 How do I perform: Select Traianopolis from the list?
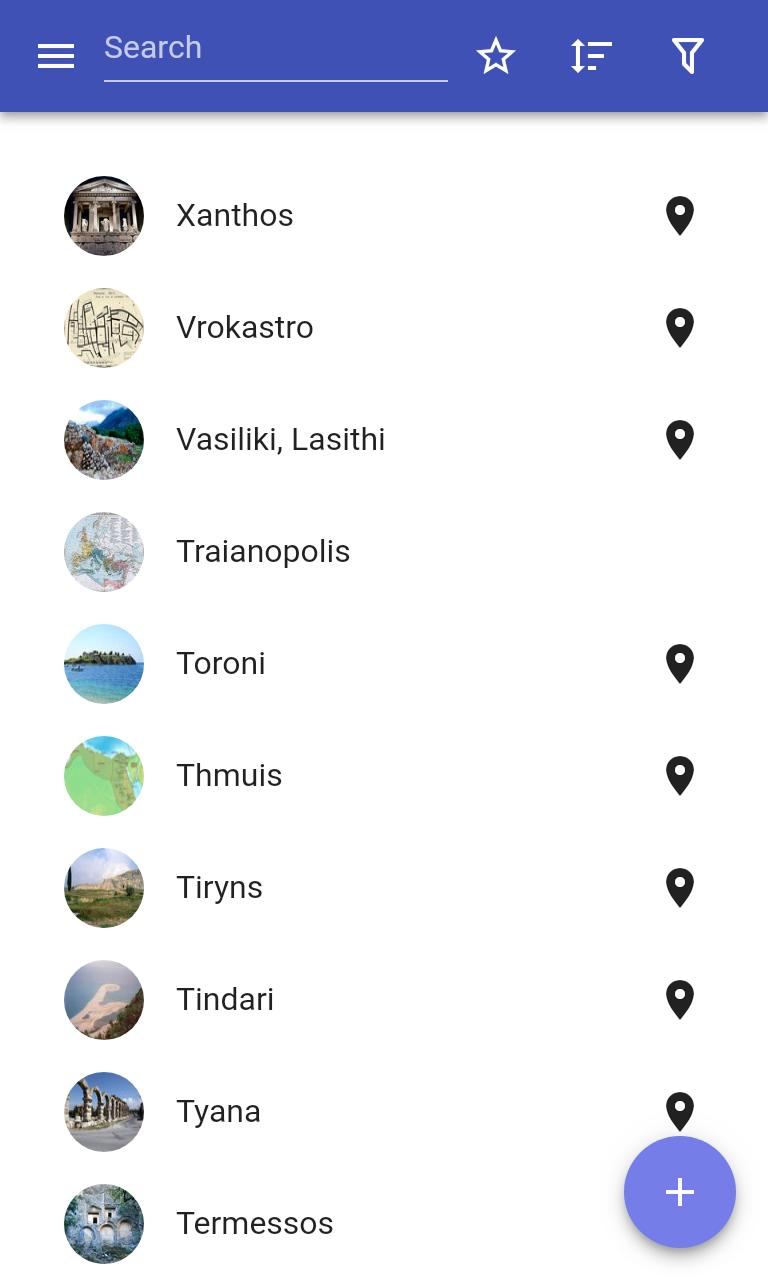263,552
